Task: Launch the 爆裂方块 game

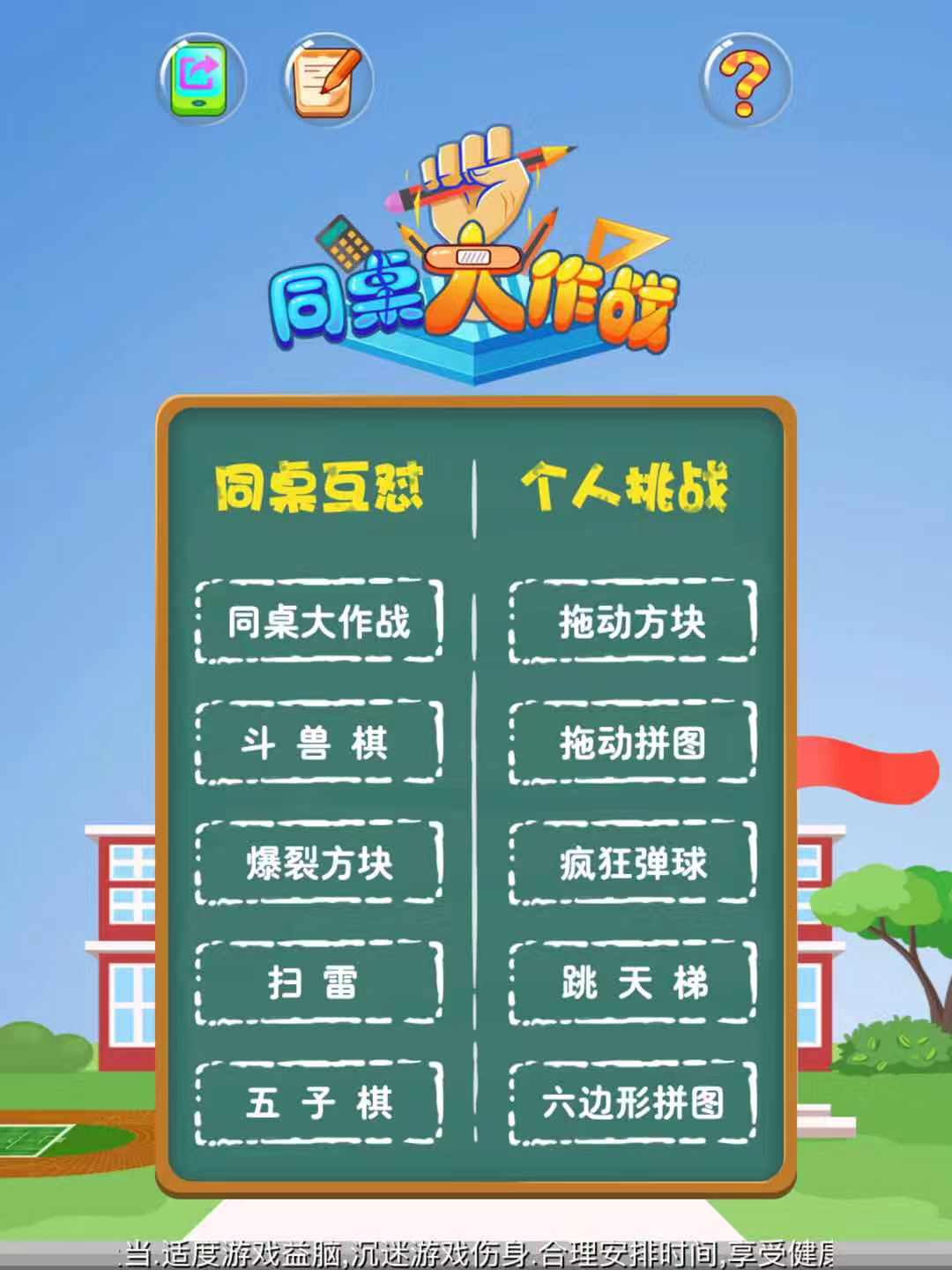Action: coord(318,863)
